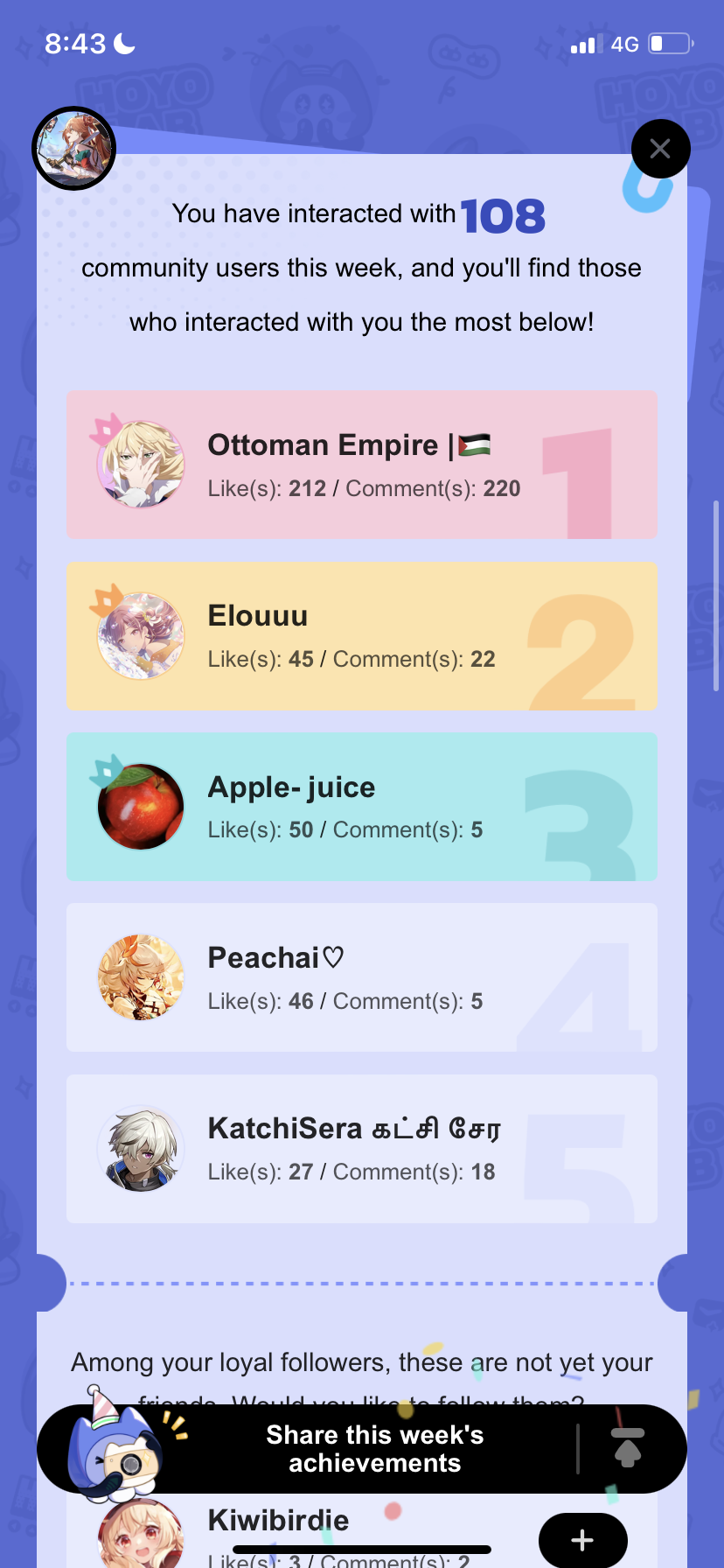Tap the upload share icon
724x1568 pixels.
[x=628, y=1448]
